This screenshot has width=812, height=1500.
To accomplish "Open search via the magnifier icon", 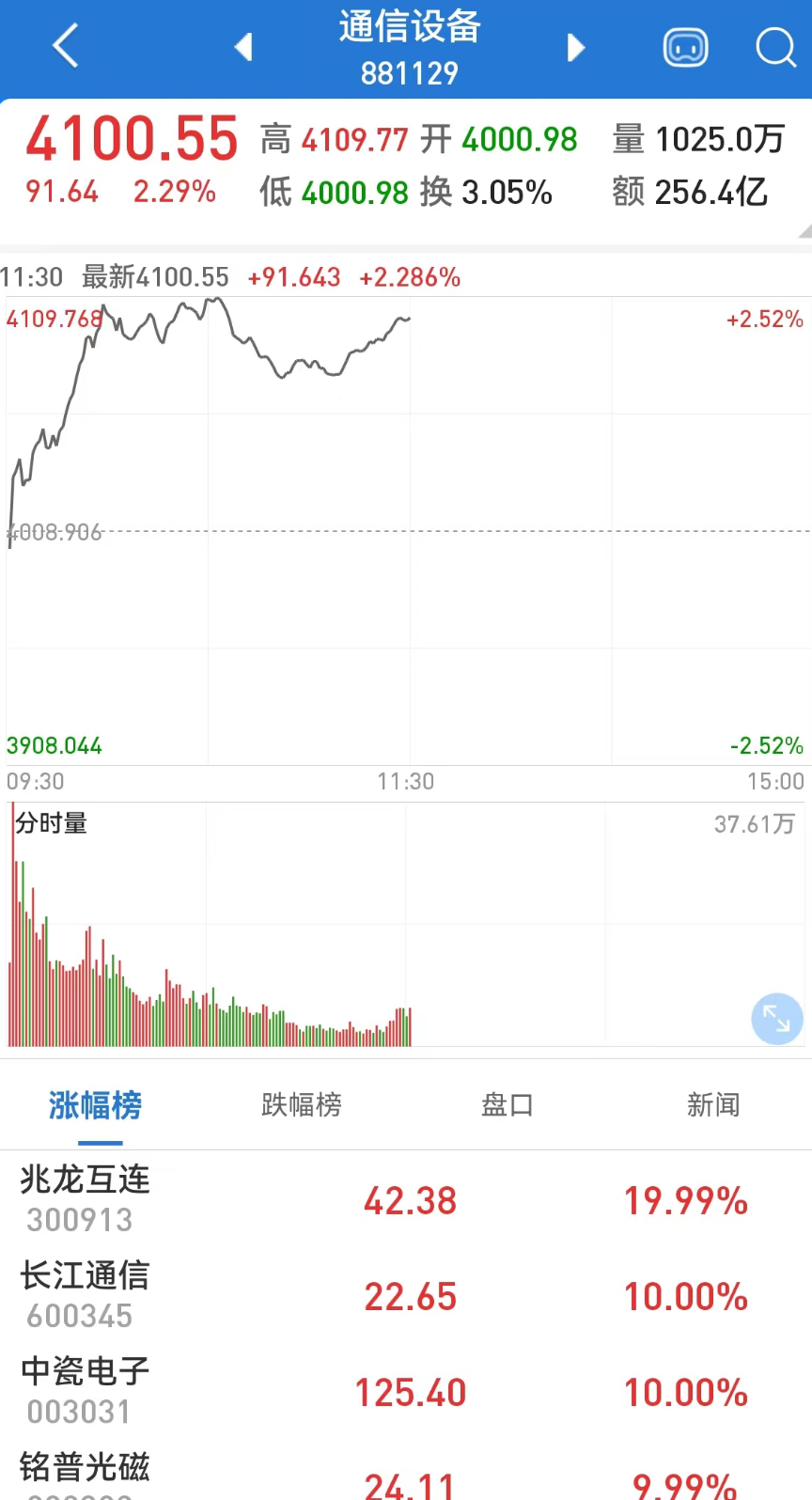I will click(775, 47).
